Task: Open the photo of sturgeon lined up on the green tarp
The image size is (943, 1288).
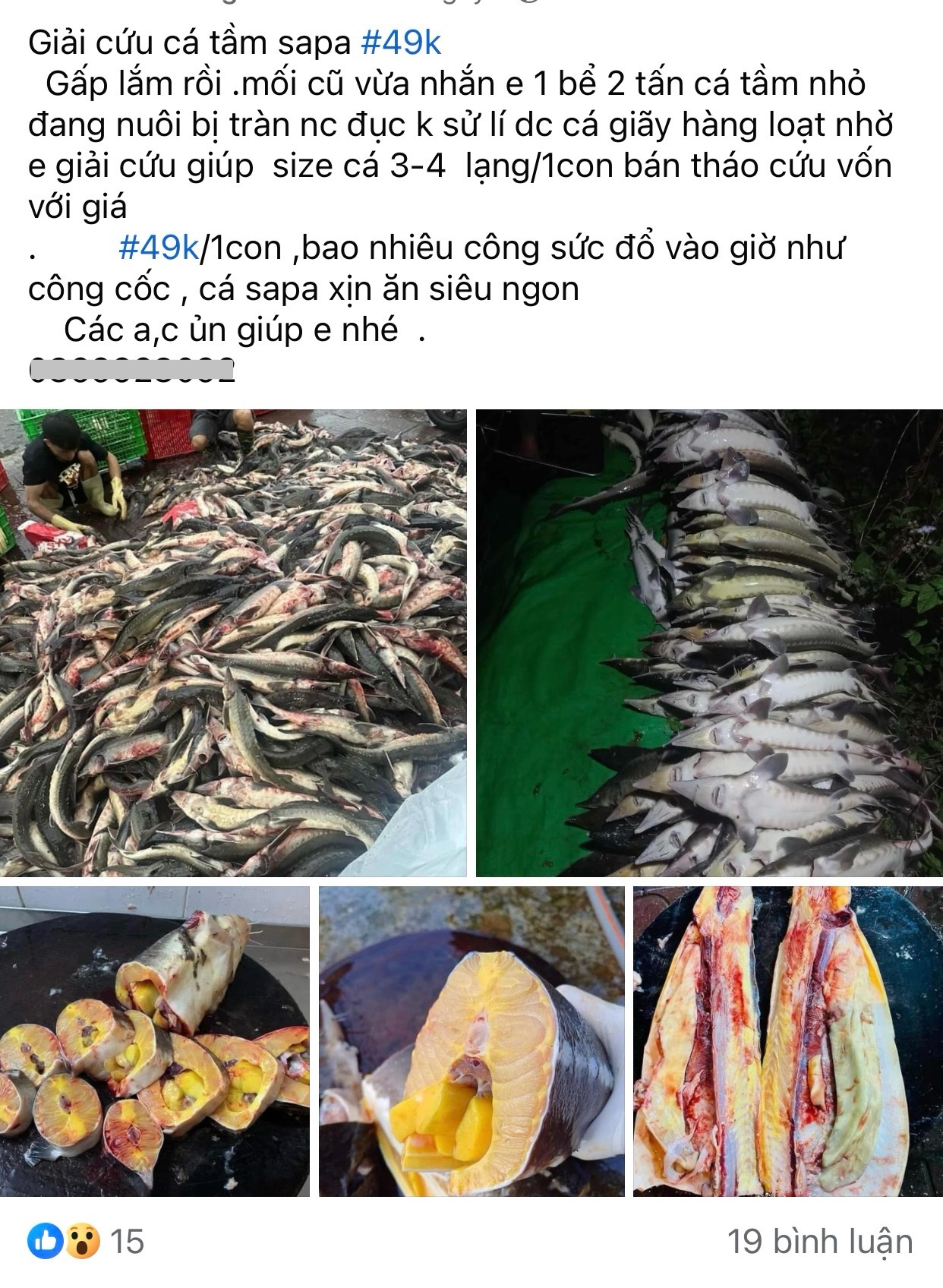Action: [x=708, y=642]
